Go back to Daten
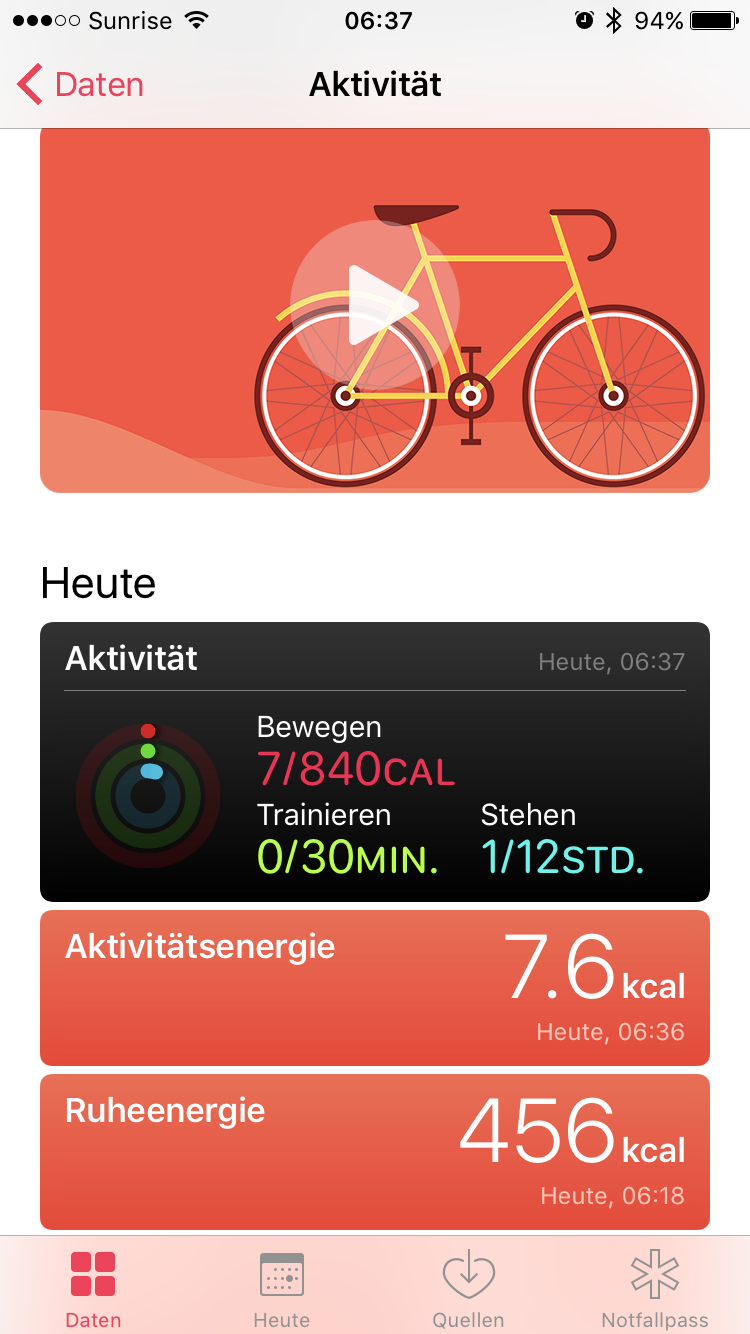The height and width of the screenshot is (1334, 750). click(x=82, y=85)
